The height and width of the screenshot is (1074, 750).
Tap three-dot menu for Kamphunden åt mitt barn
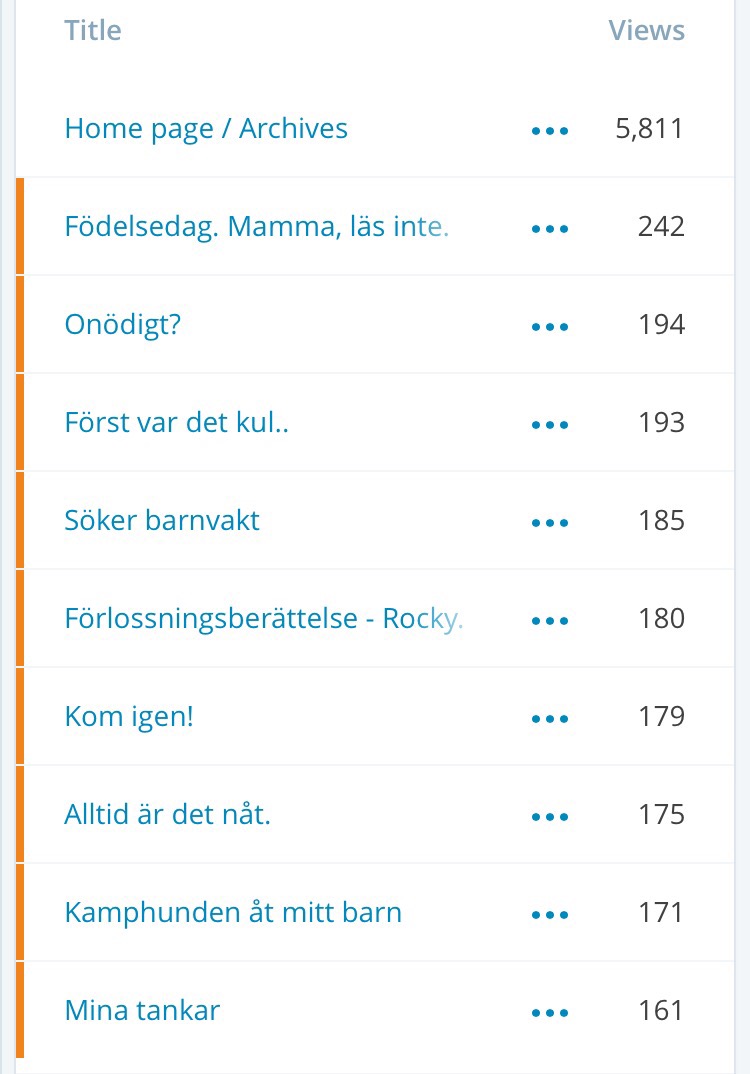[x=550, y=915]
